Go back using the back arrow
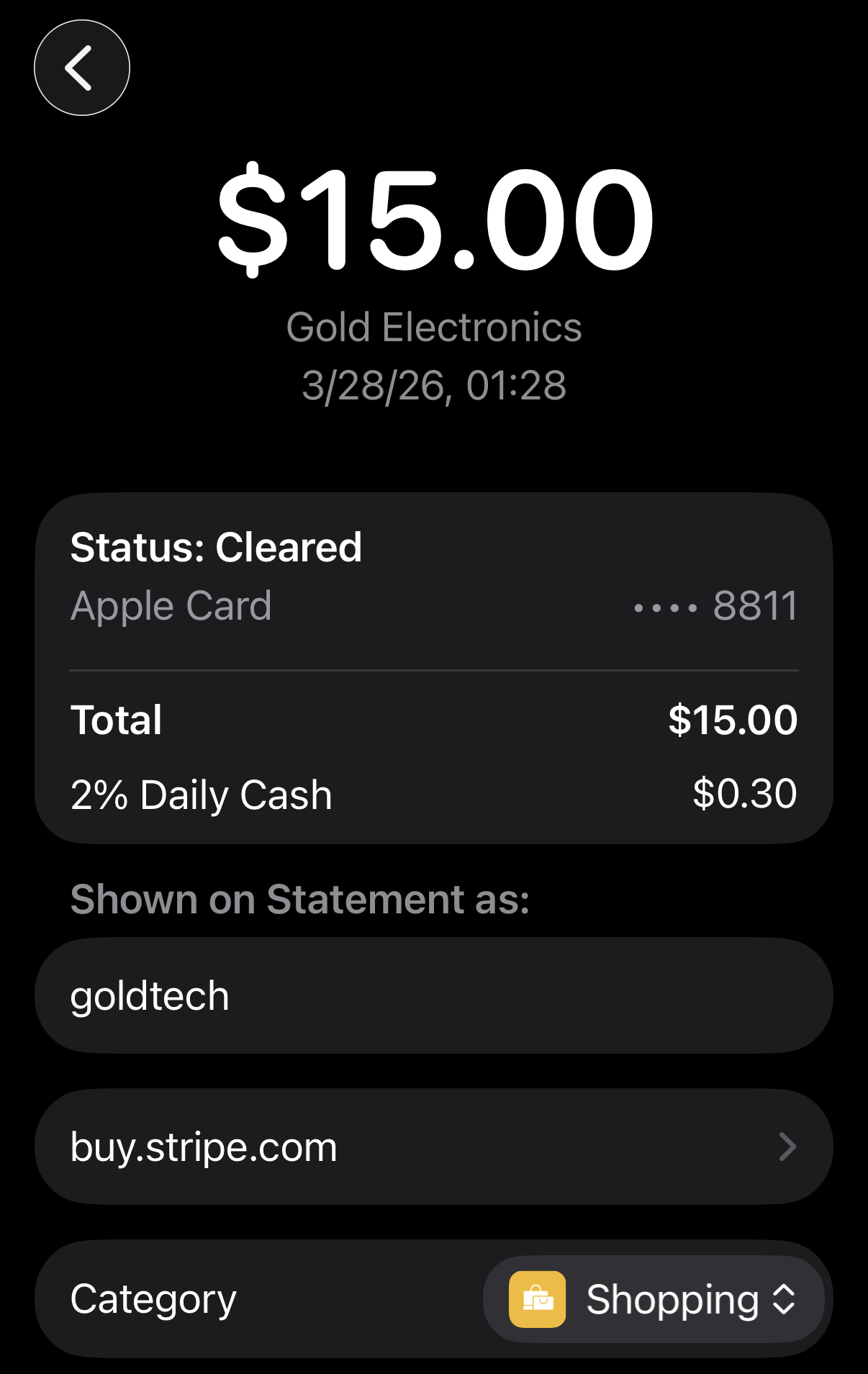Screen dimensions: 868x1374 81,68
